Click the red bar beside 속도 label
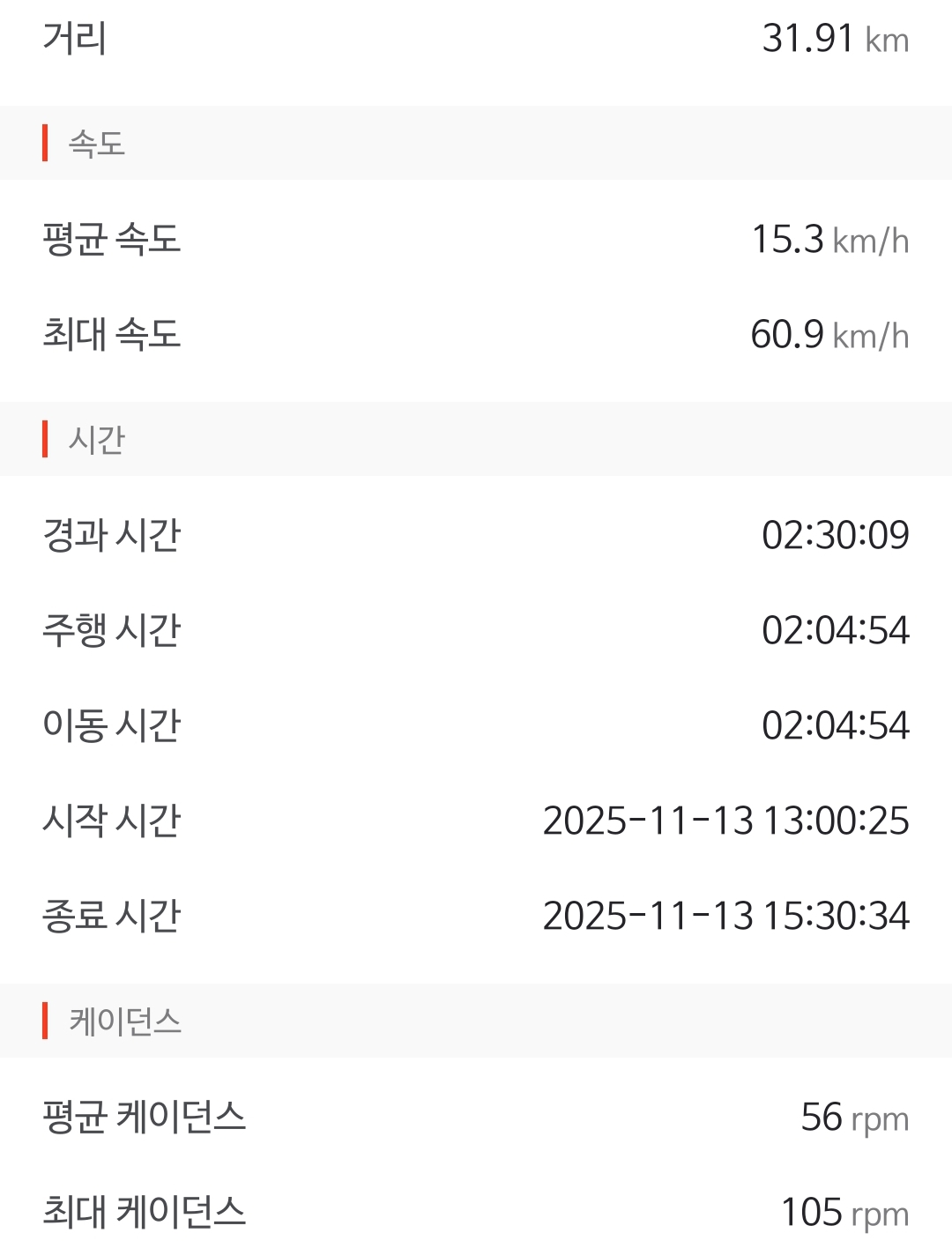 coord(44,143)
